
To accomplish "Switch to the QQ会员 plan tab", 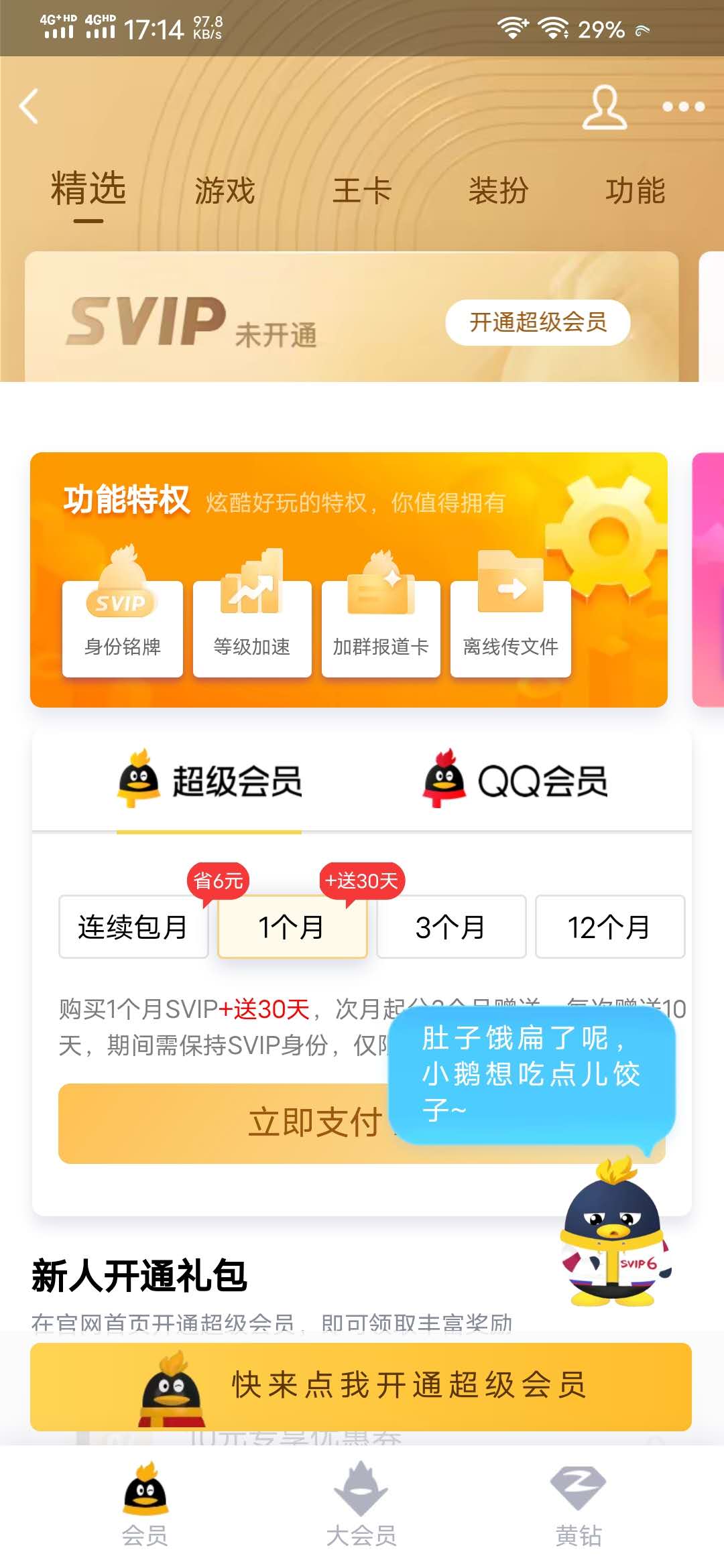I will coord(516,781).
